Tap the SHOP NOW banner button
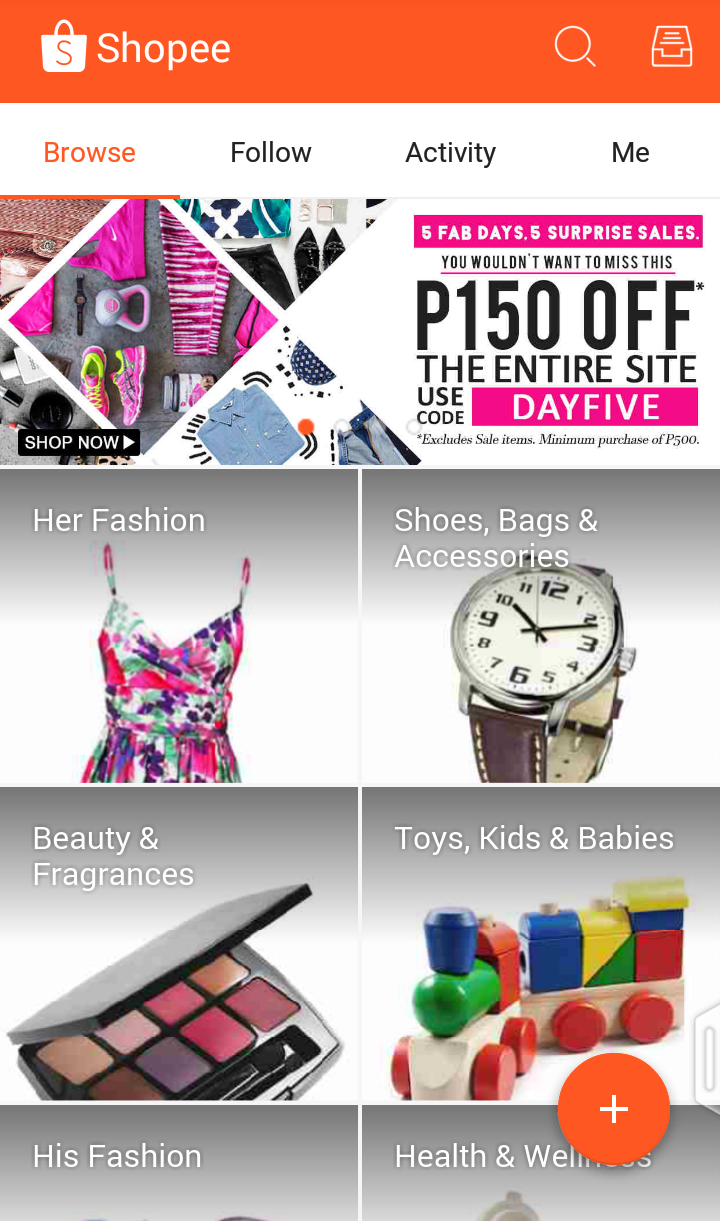Image resolution: width=720 pixels, height=1221 pixels. pyautogui.click(x=78, y=442)
